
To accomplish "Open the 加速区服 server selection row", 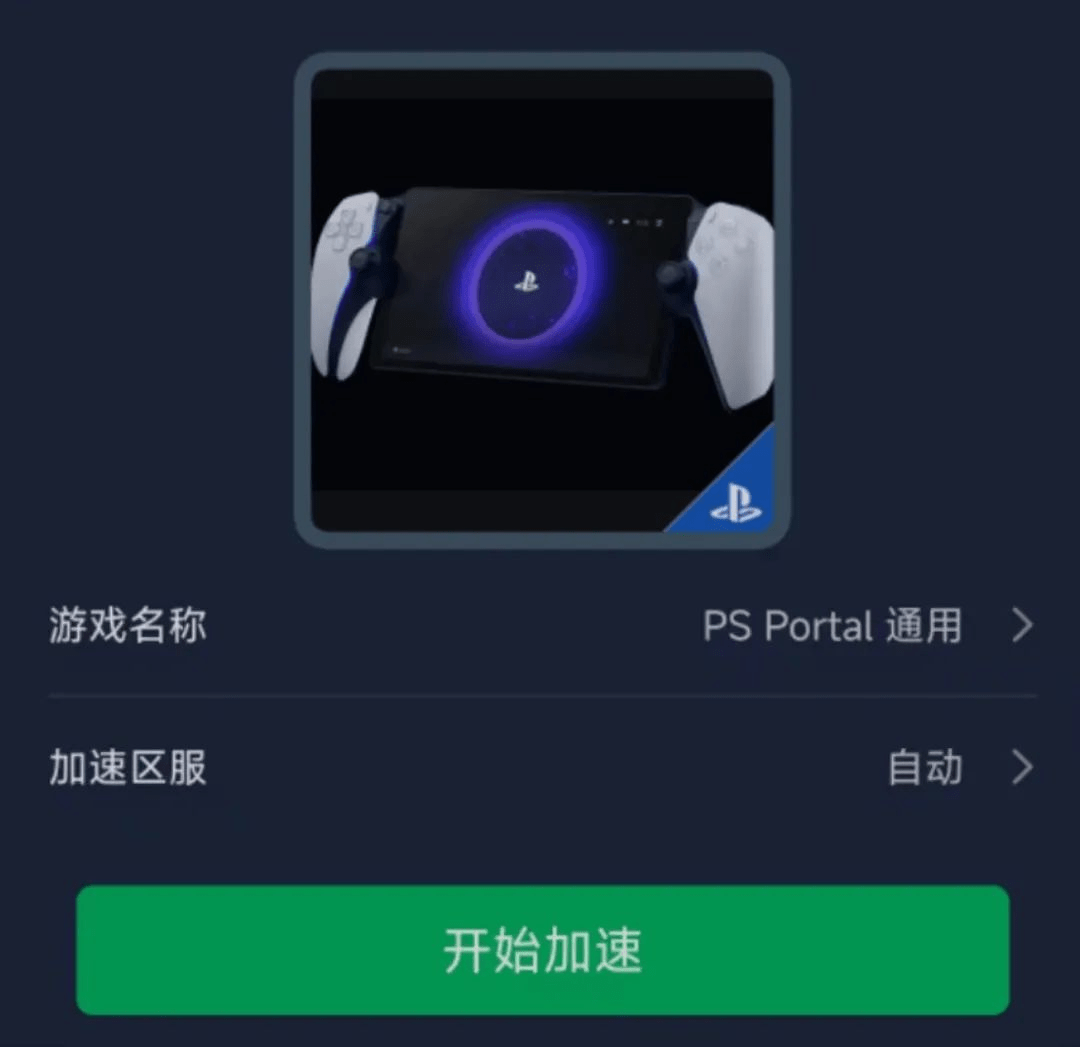I will pyautogui.click(x=541, y=769).
